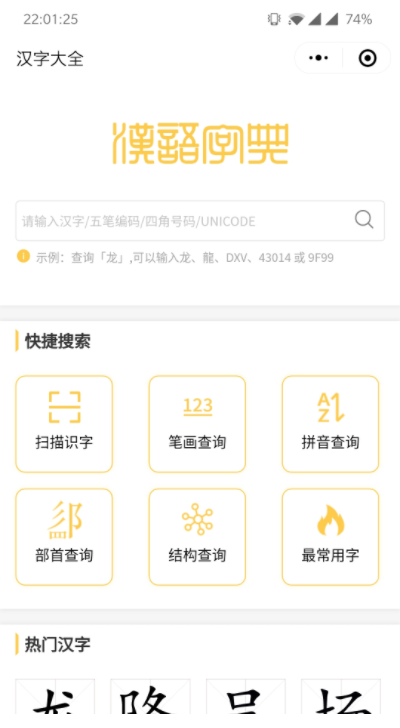This screenshot has width=400, height=728.
Task: Open 扫描识字 scan recognition
Action: pos(64,424)
